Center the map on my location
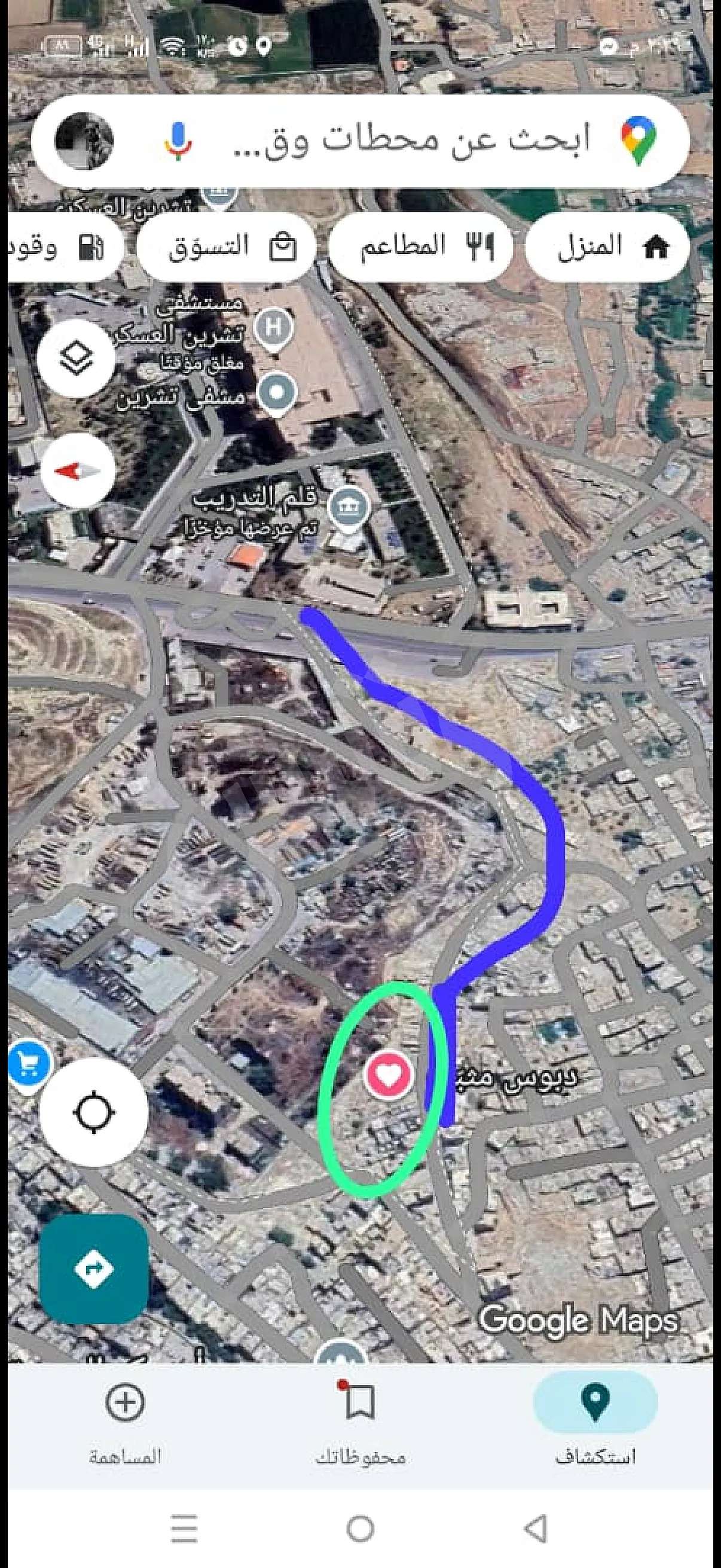 click(x=94, y=1112)
